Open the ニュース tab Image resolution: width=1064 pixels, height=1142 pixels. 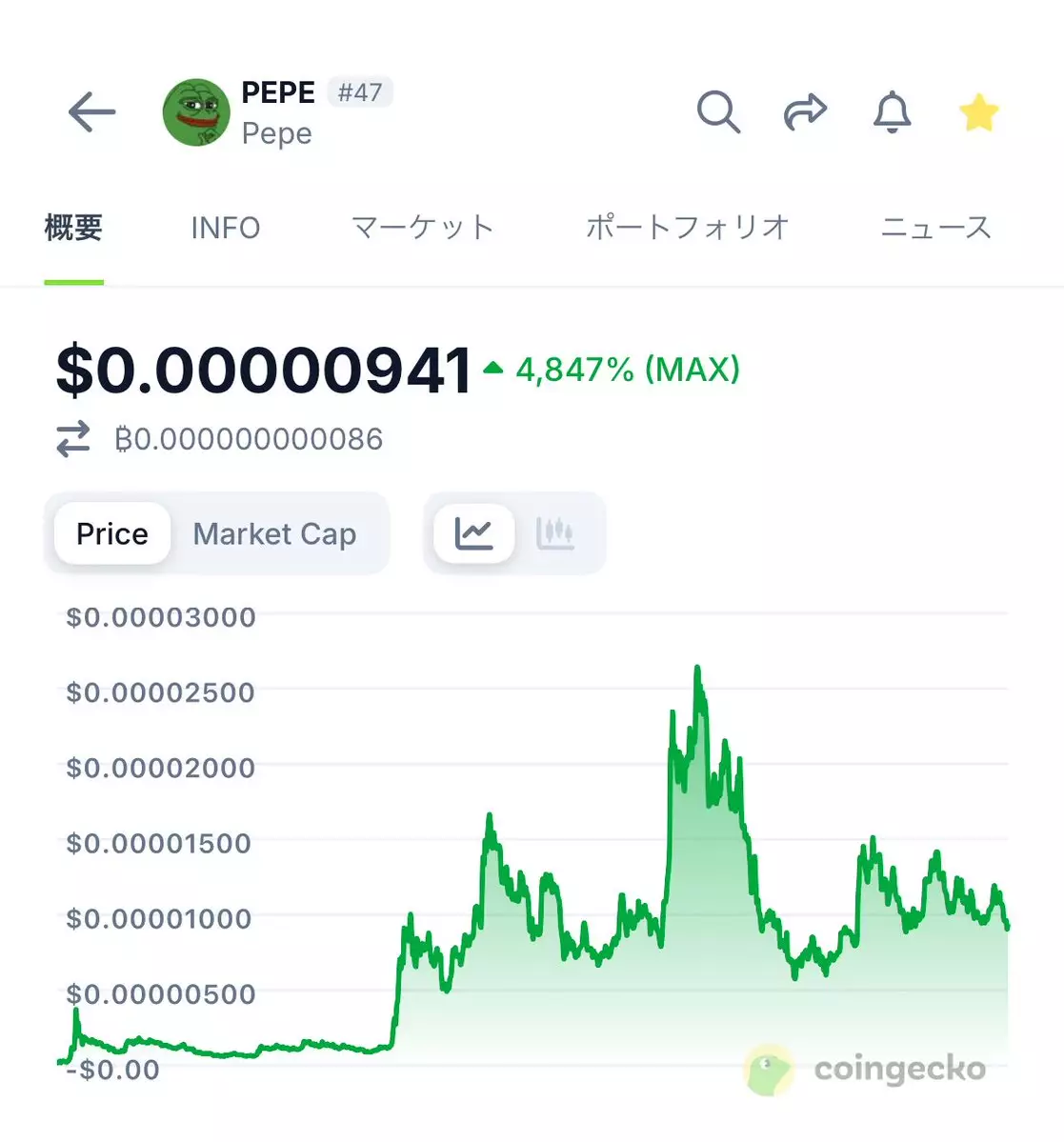[x=935, y=228]
